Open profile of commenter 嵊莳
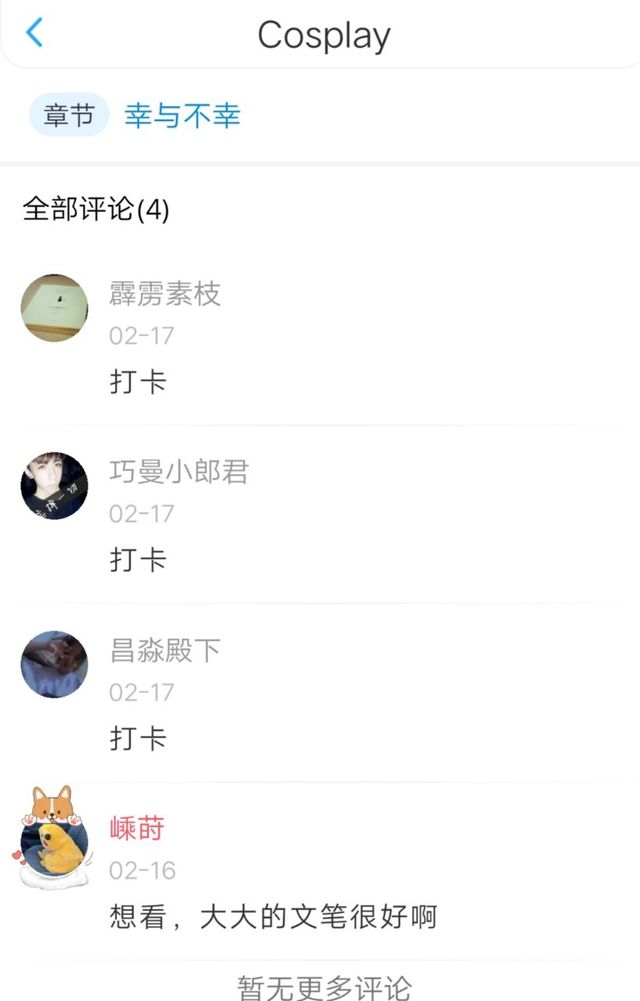Screen dimensions: 640x1001 click(137, 828)
